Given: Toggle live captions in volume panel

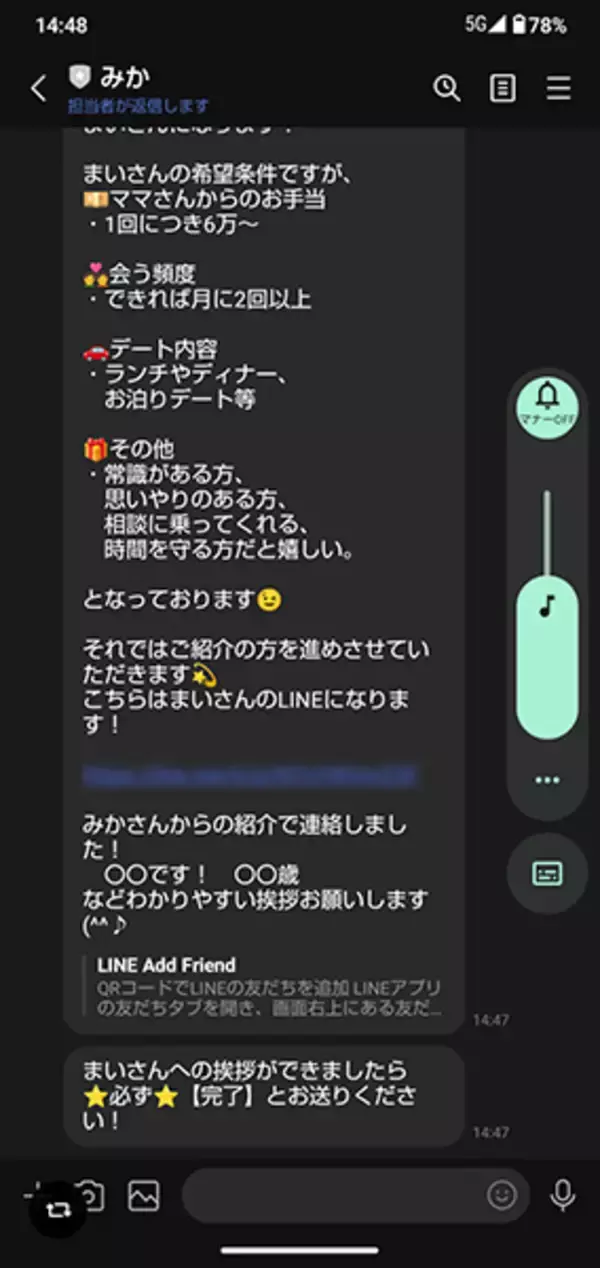Looking at the screenshot, I should click(547, 872).
